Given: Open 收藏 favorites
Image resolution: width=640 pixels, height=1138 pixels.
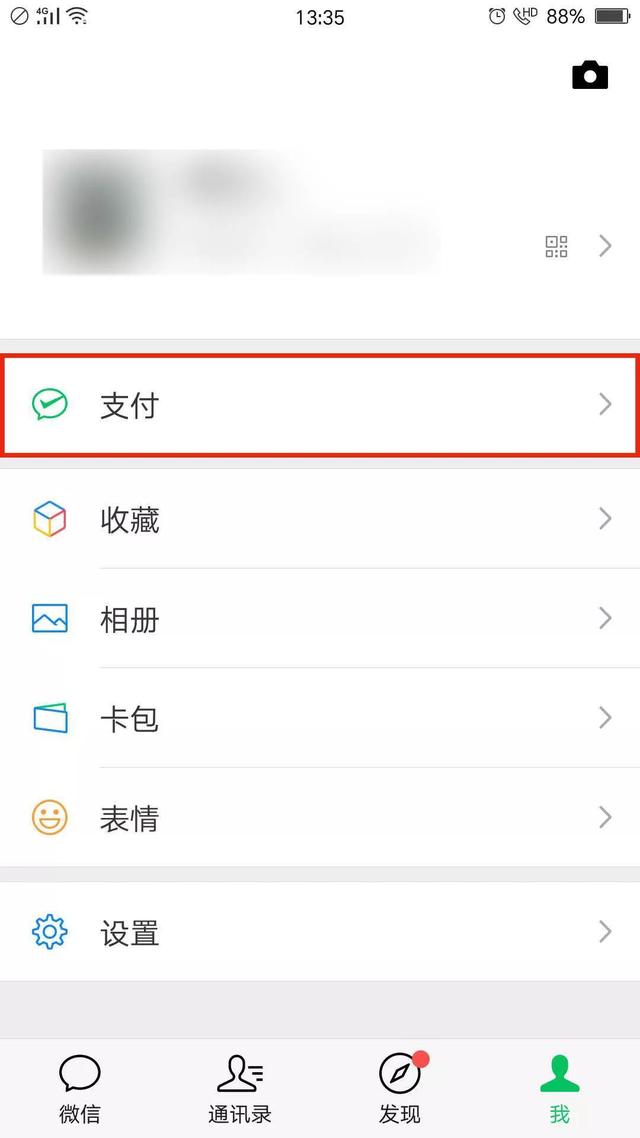Looking at the screenshot, I should tap(320, 519).
